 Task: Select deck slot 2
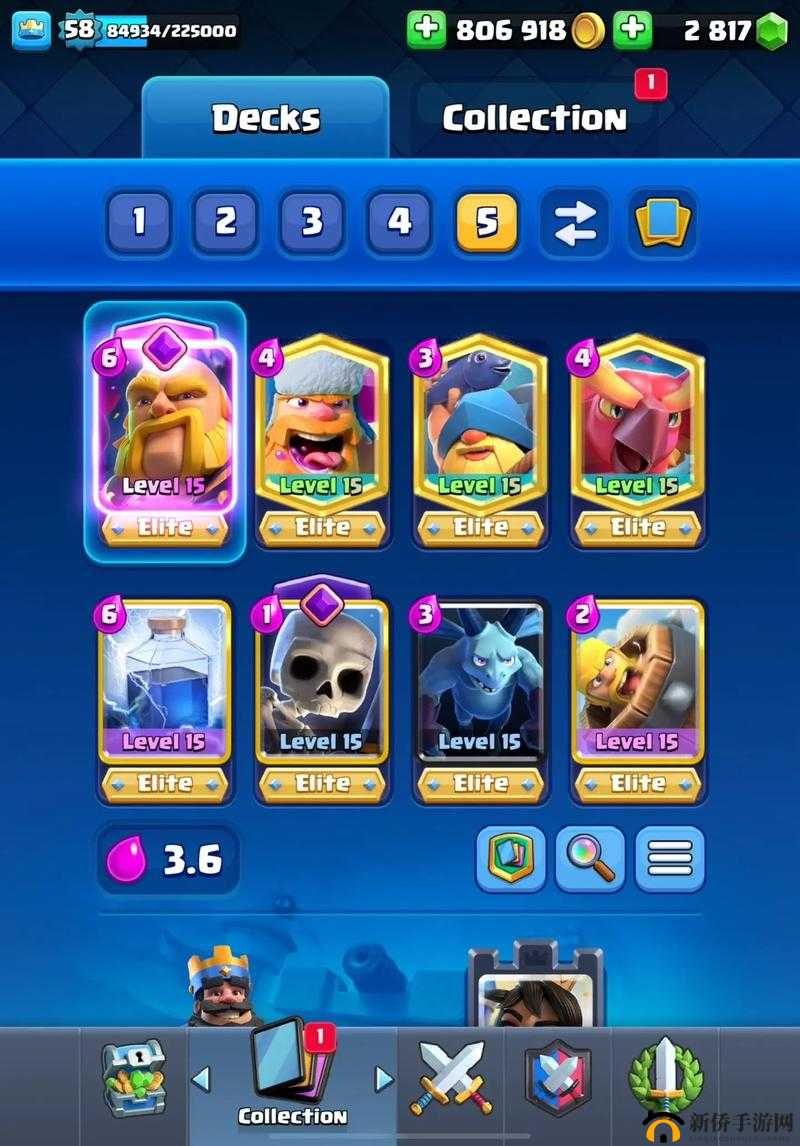[x=225, y=221]
